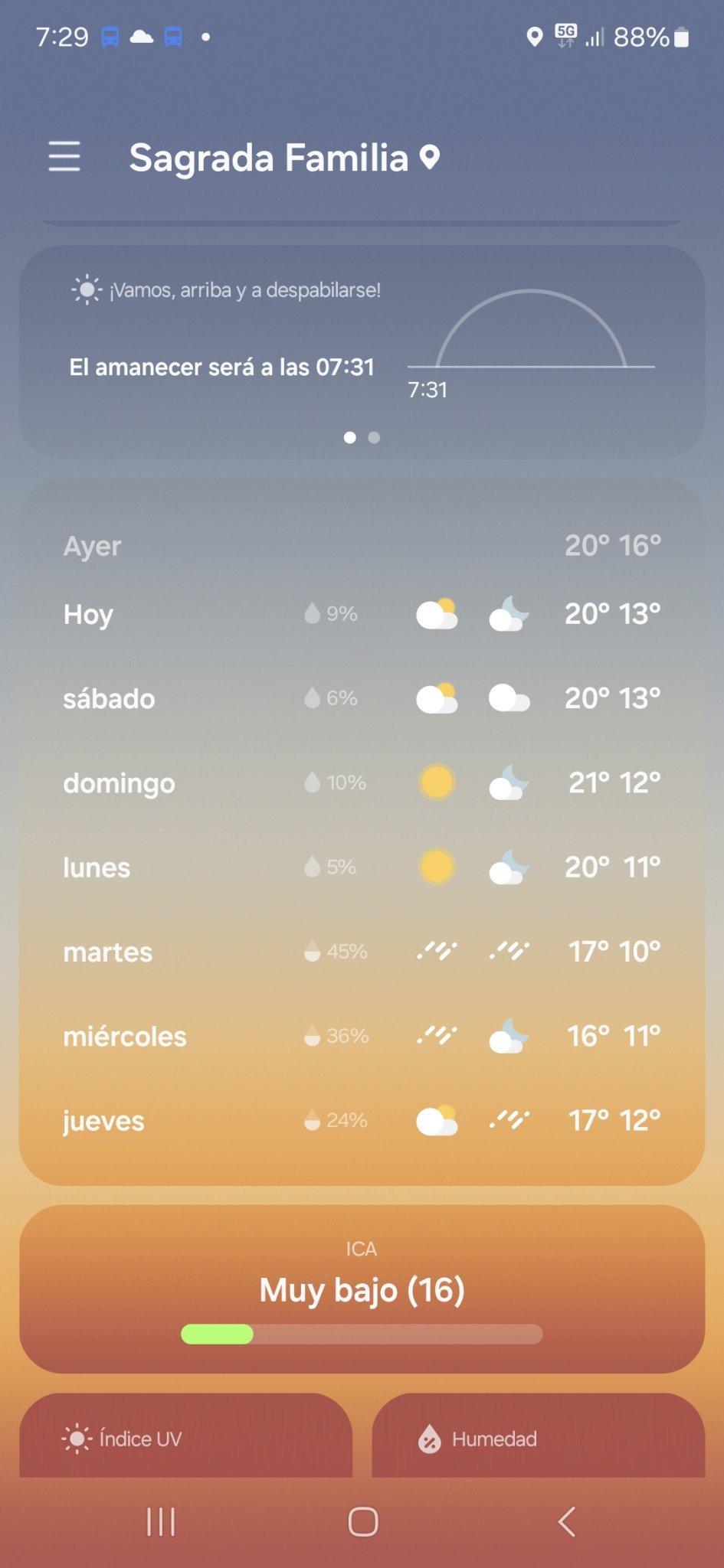
Task: View domingo forecast details
Action: point(362,782)
